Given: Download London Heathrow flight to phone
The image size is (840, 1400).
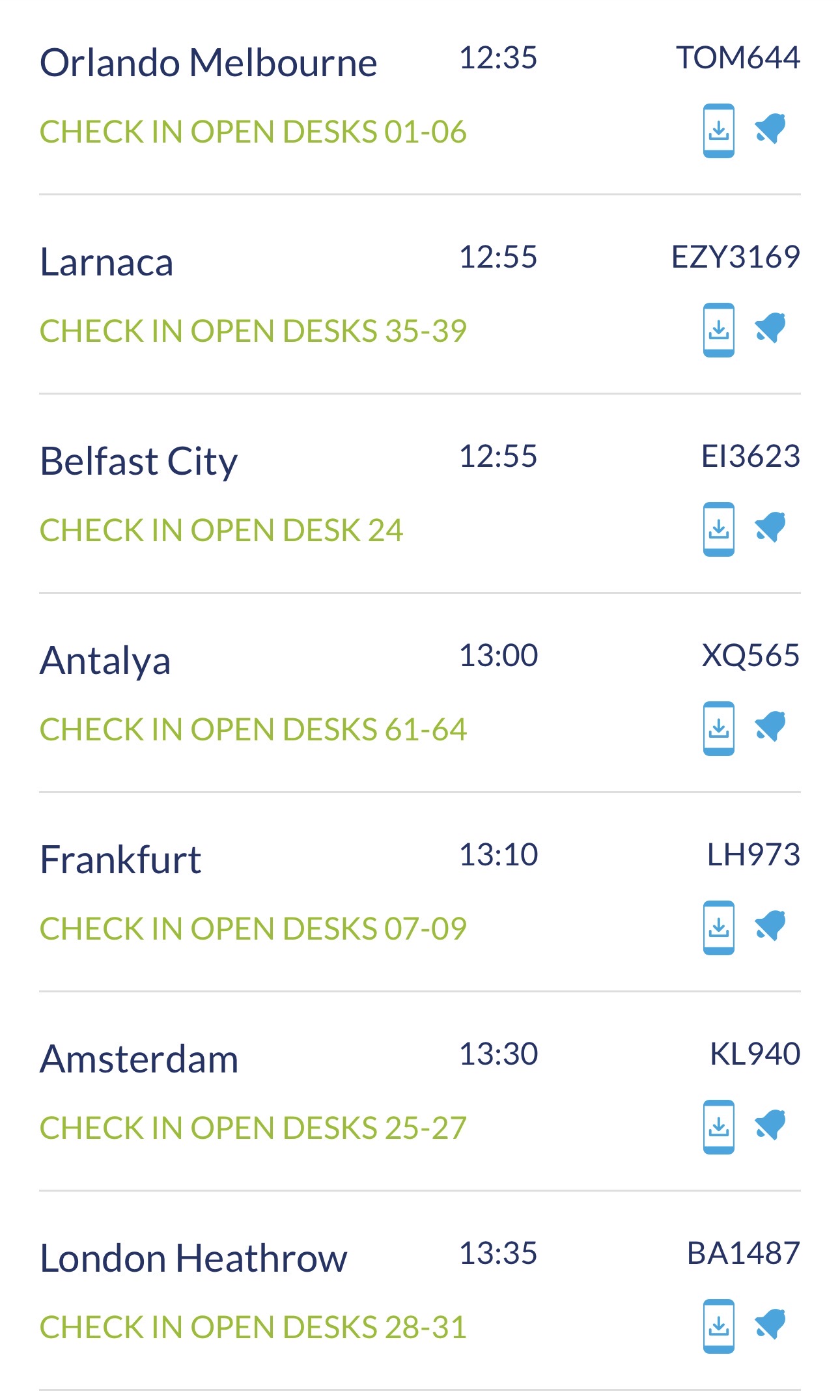Looking at the screenshot, I should 718,1326.
